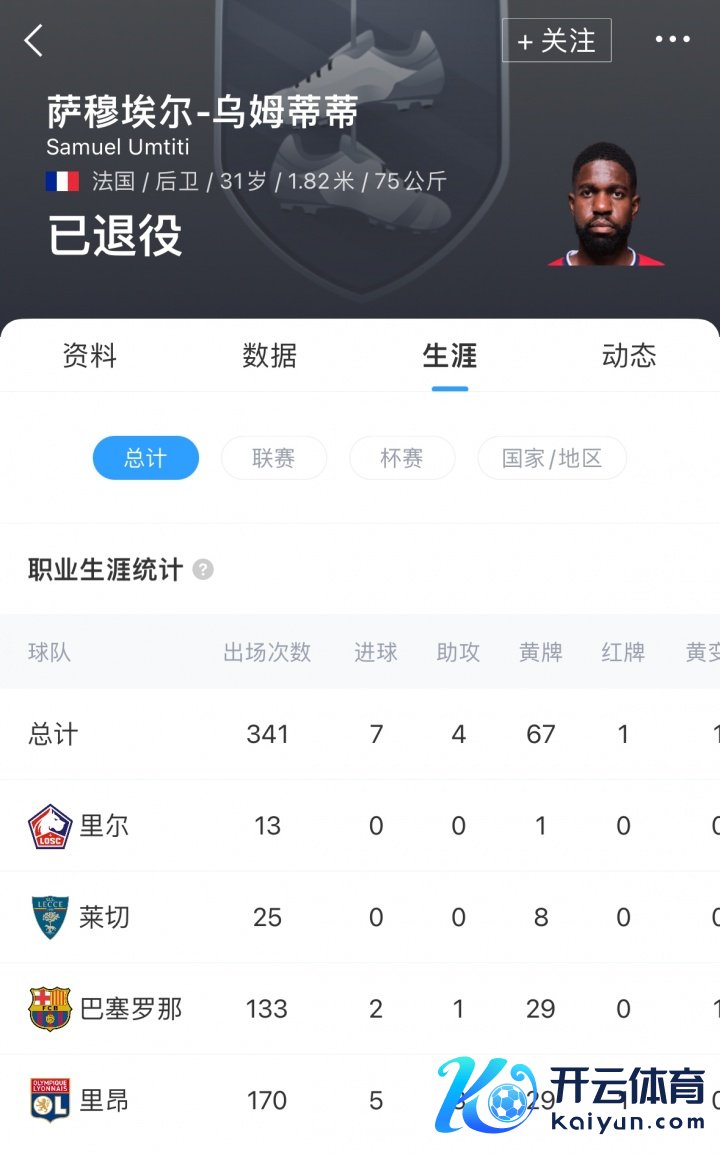Open the three-dot overflow menu

(x=672, y=40)
